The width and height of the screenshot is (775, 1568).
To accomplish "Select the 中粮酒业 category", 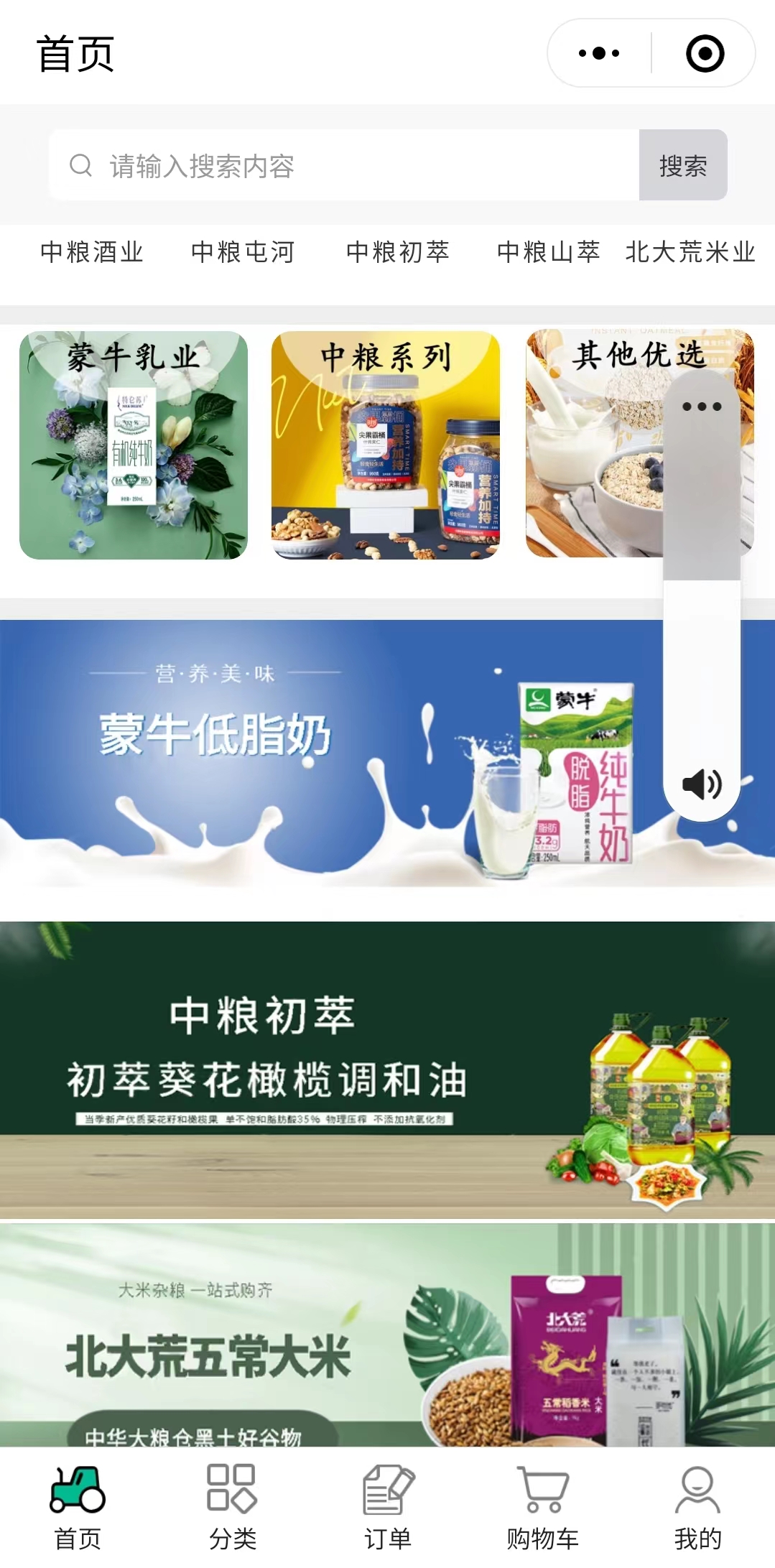I will pyautogui.click(x=92, y=252).
